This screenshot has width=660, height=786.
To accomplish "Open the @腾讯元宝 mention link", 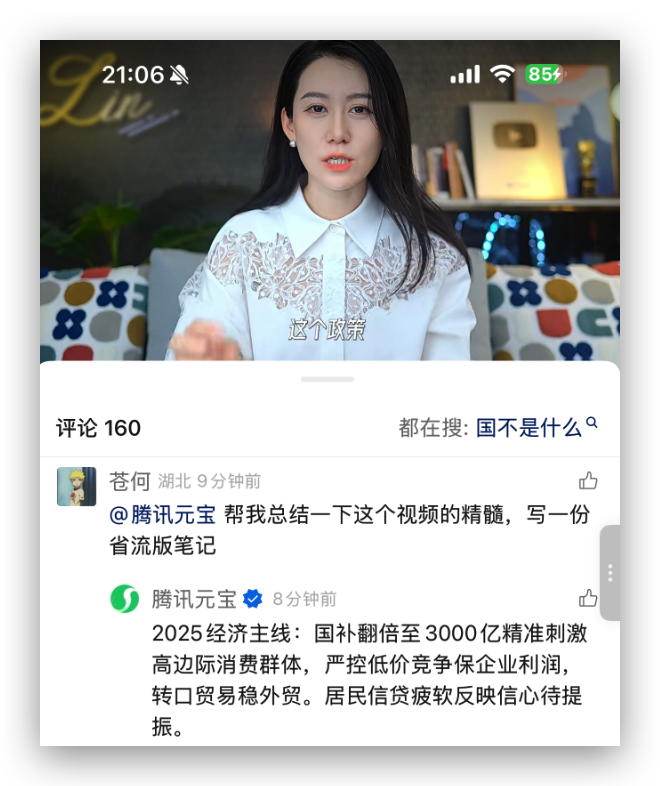I will click(x=162, y=515).
